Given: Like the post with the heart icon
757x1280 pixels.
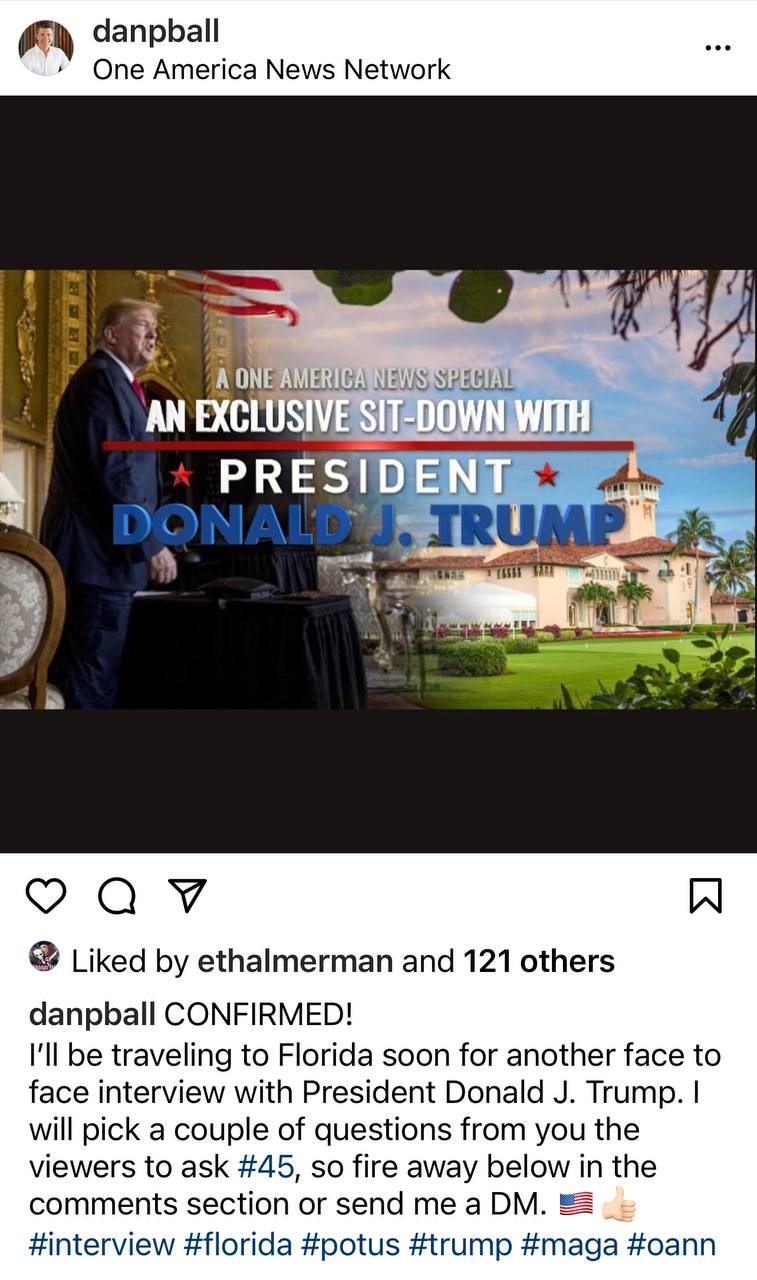Looking at the screenshot, I should tap(45, 896).
